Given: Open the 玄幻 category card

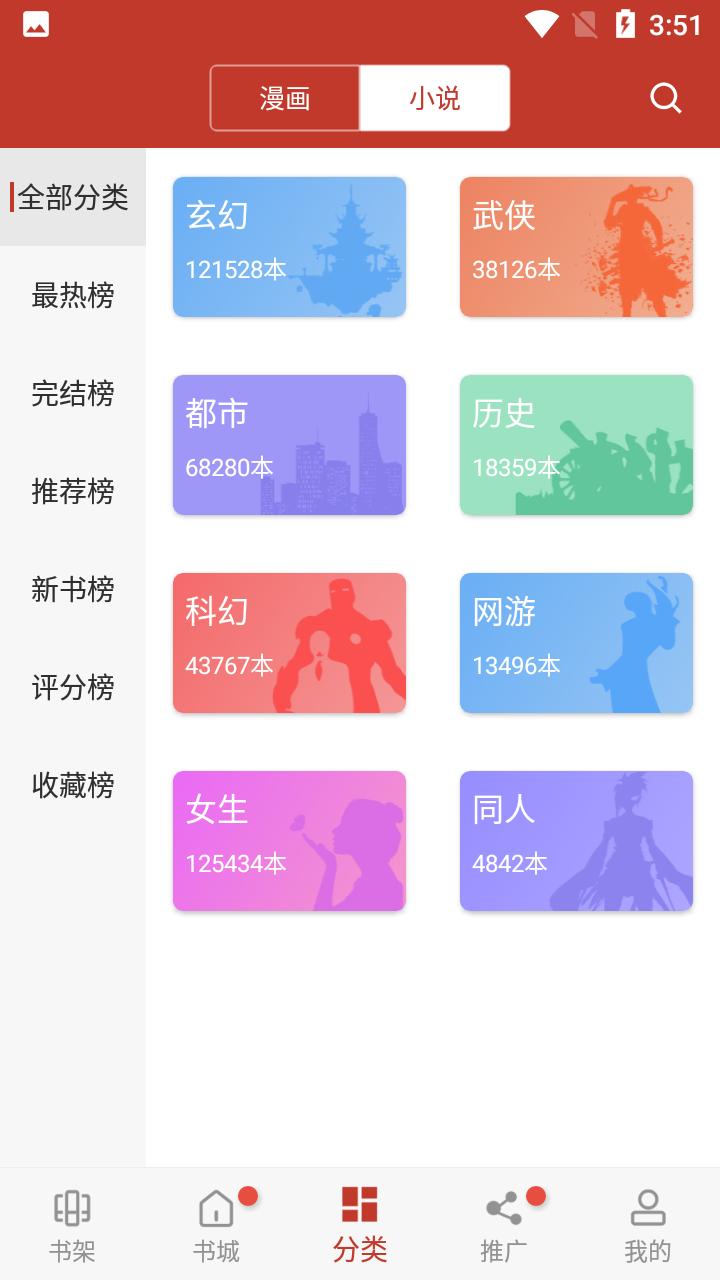Looking at the screenshot, I should pyautogui.click(x=289, y=247).
